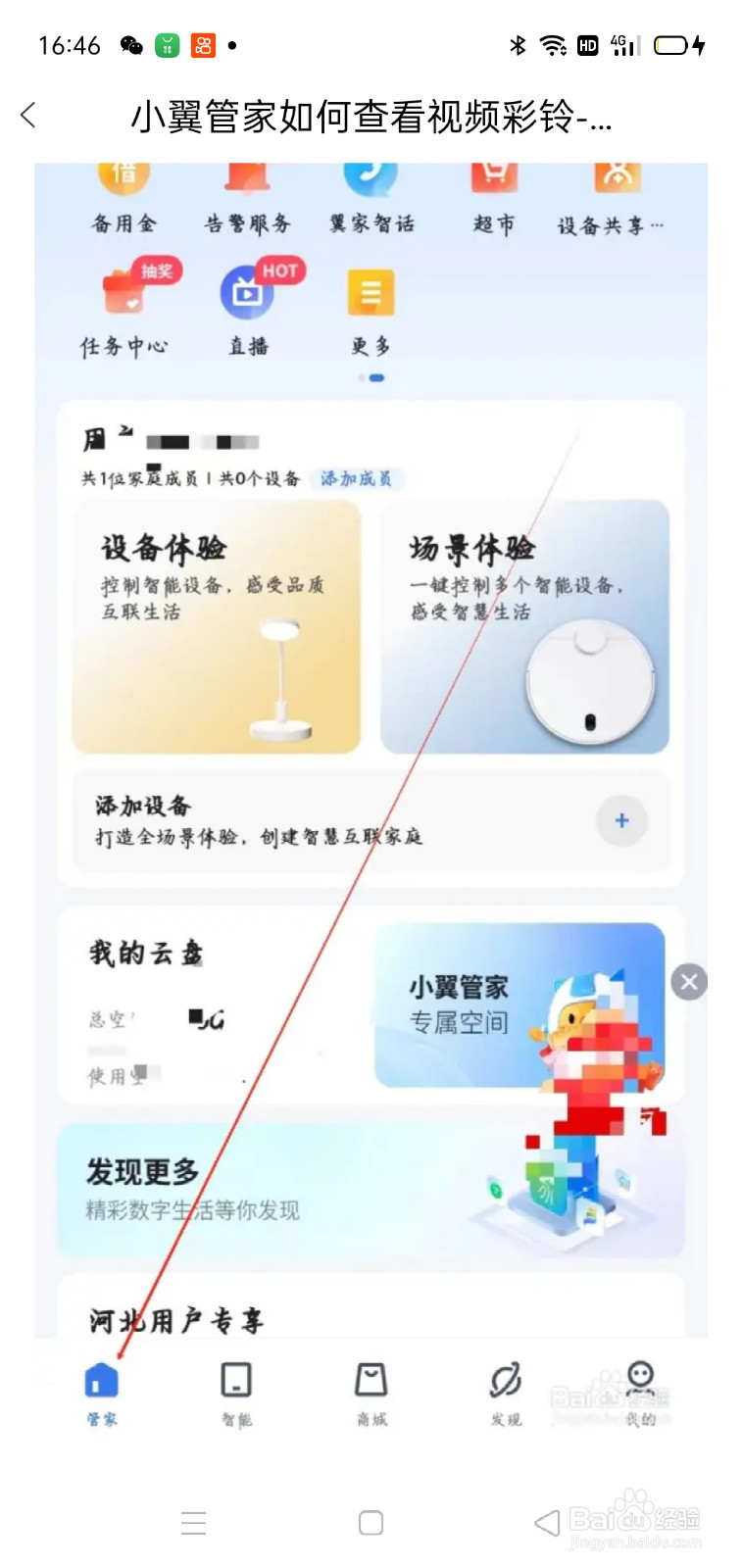This screenshot has width=742, height=1568.
Task: Tap the back arrow at top left
Action: click(27, 115)
